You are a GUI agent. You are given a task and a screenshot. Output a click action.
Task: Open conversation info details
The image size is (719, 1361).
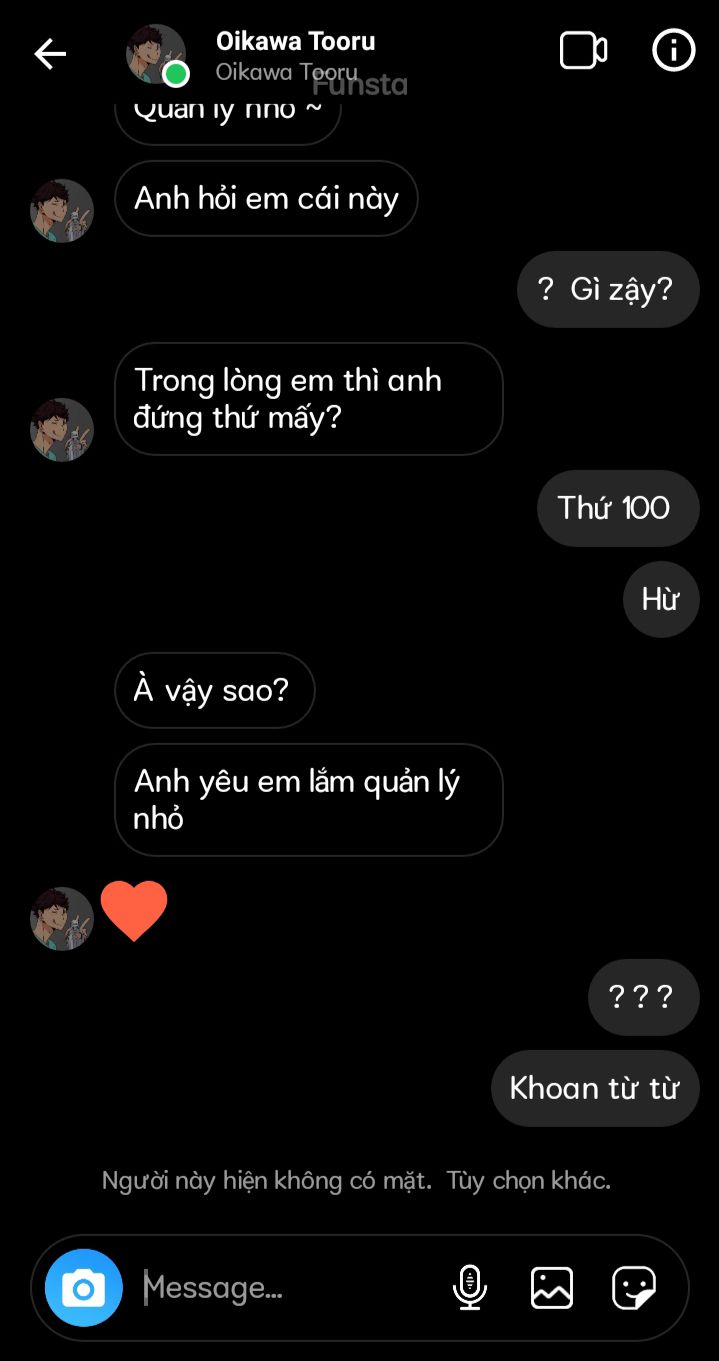pos(673,51)
